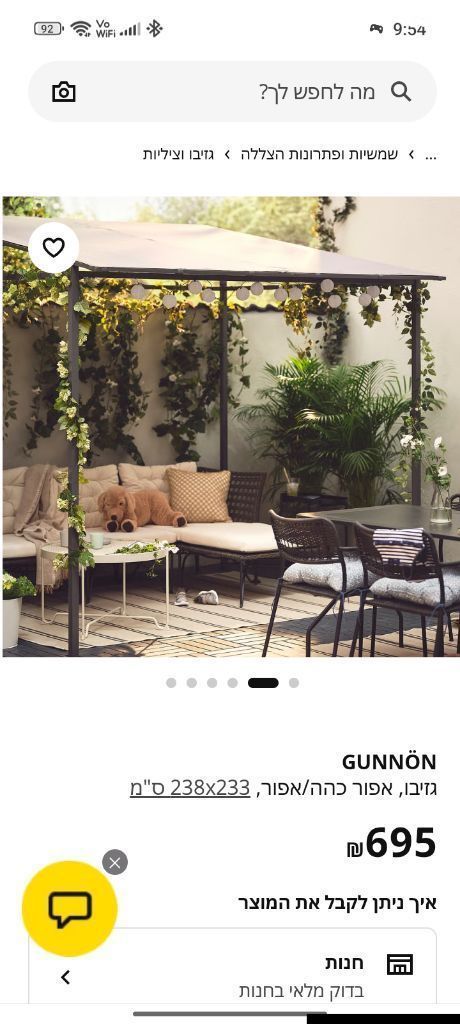
Task: Expand the collapsed breadcrumb ellipsis
Action: pyautogui.click(x=430, y=155)
